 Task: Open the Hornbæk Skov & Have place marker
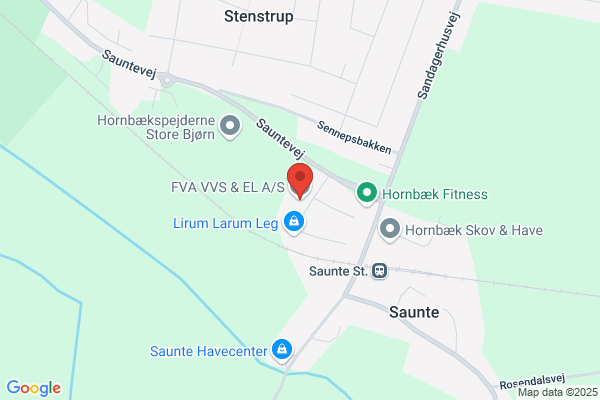point(390,230)
